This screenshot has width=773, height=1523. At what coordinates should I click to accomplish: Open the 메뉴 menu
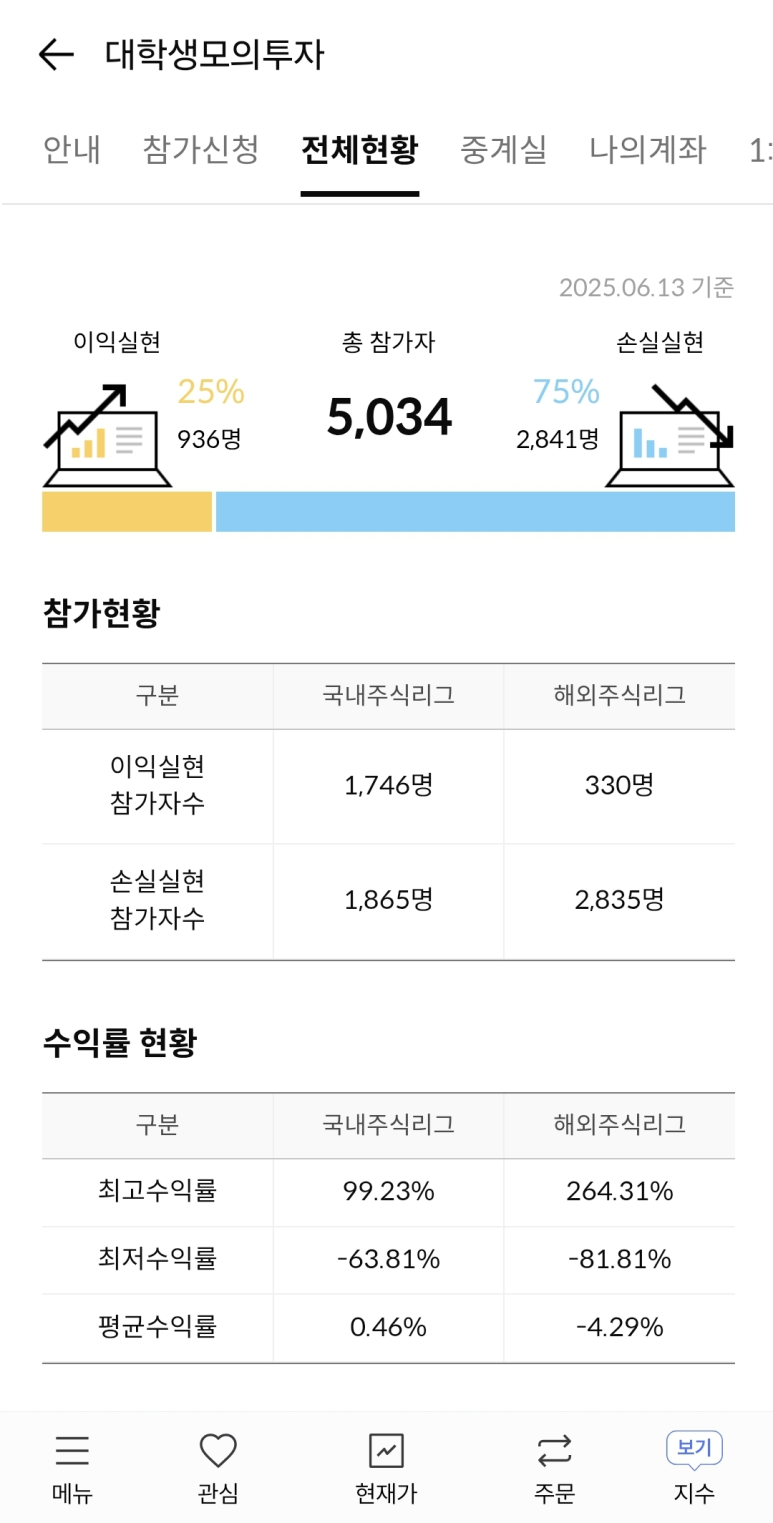72,1468
